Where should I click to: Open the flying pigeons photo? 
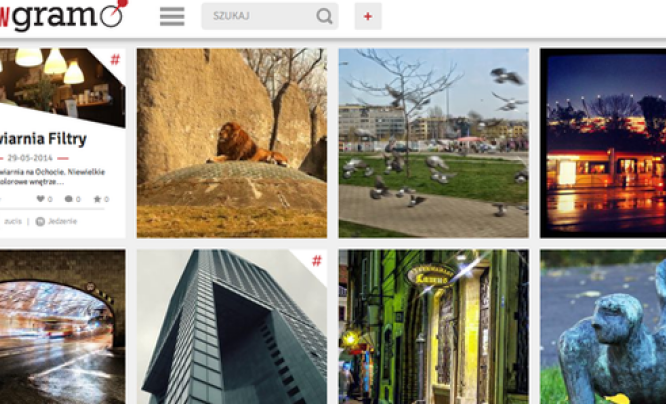pos(433,143)
